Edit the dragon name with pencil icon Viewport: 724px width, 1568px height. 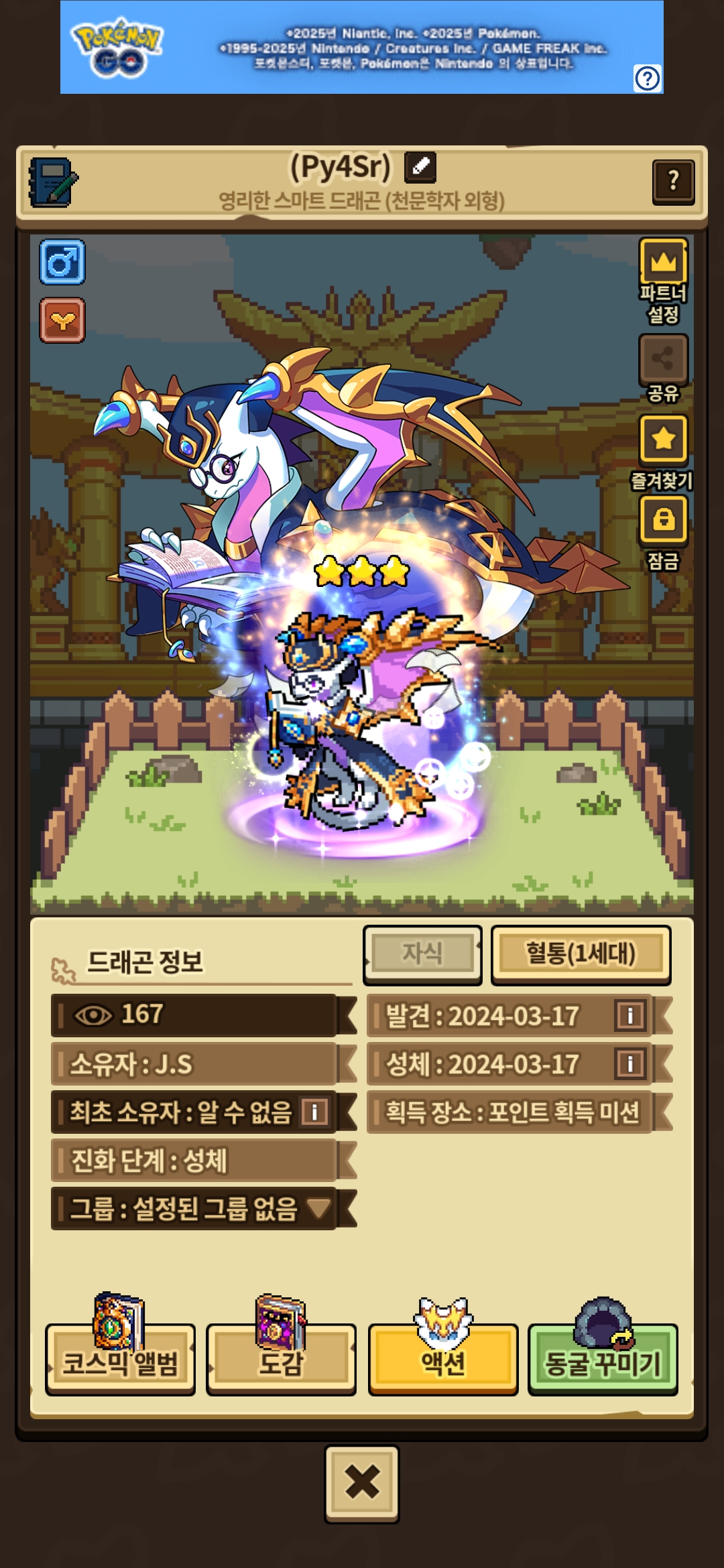click(420, 167)
